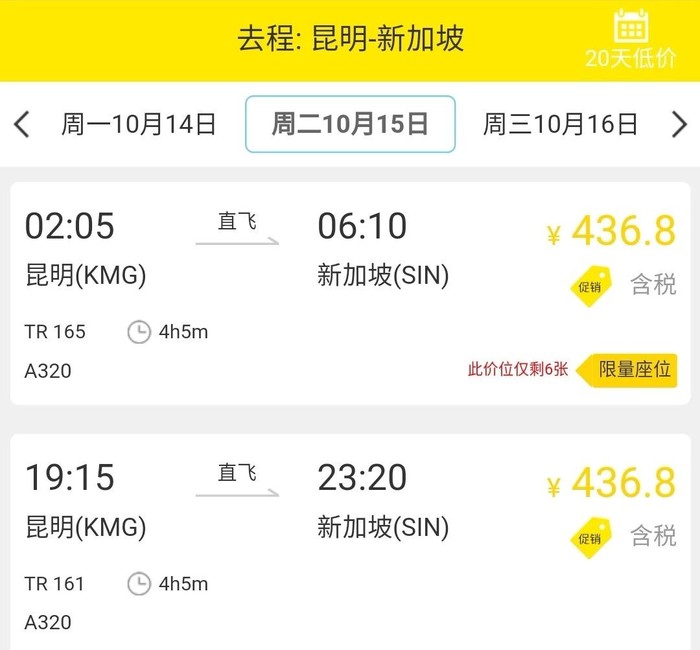Select 周一10月14日 date tab
700x650 pixels.
click(x=139, y=124)
